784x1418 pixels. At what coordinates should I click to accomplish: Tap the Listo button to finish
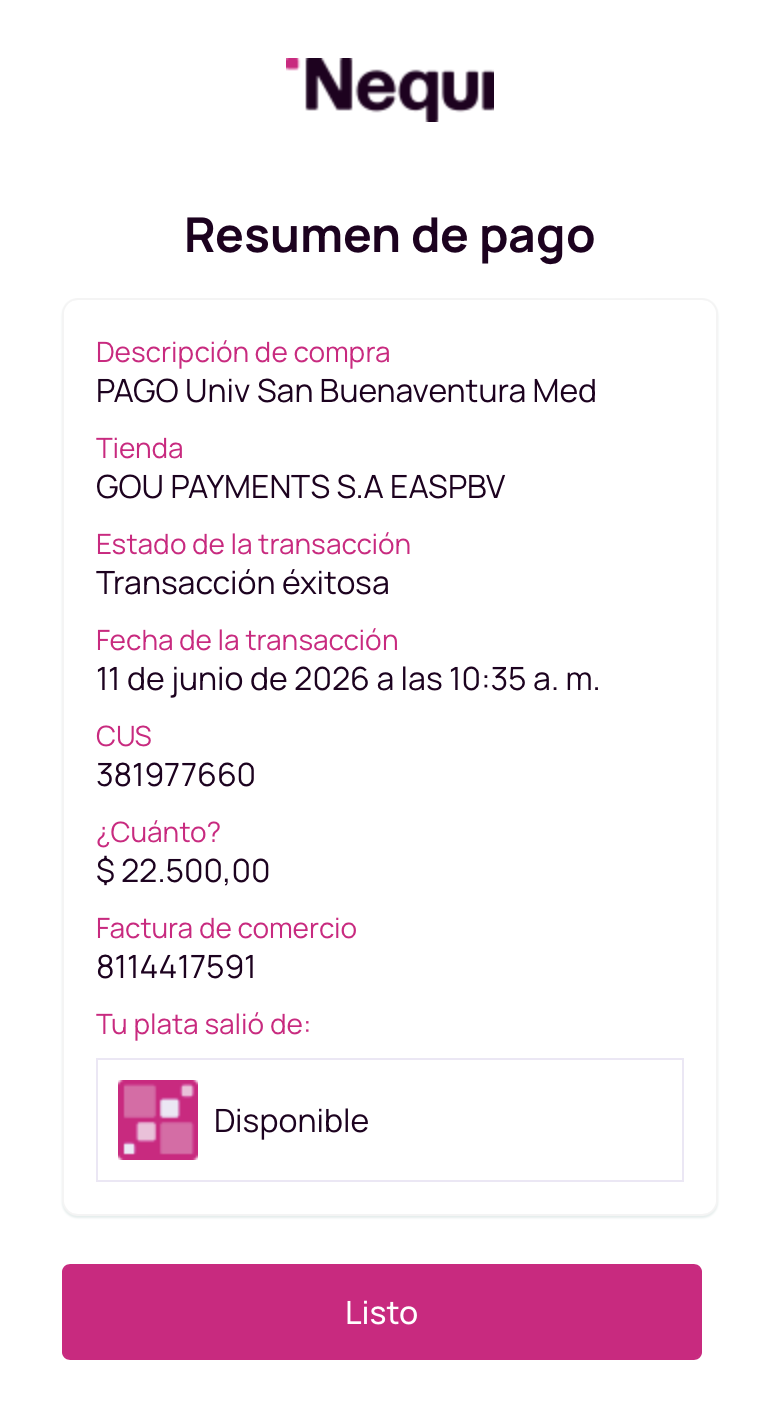[x=382, y=1312]
